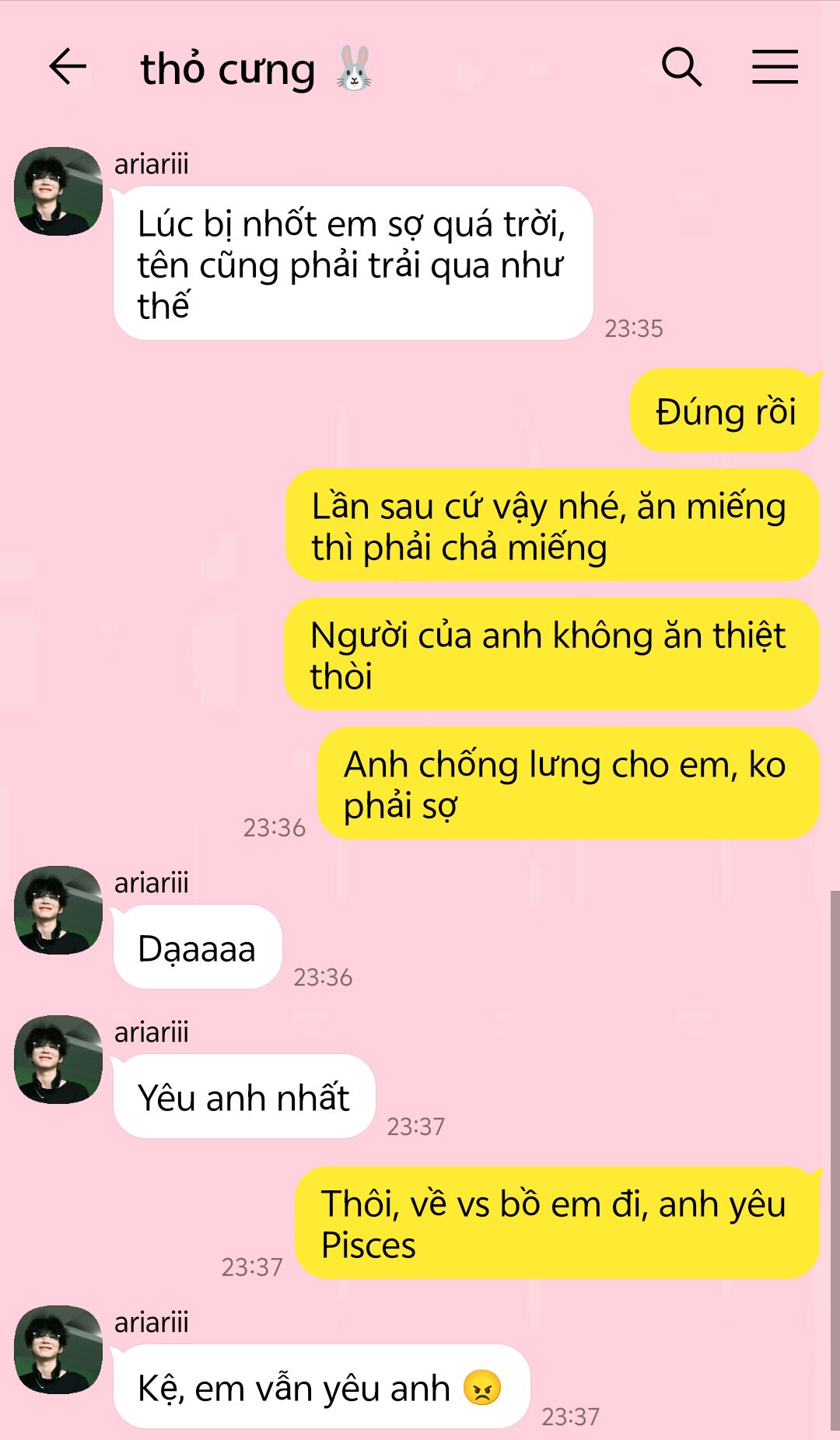This screenshot has height=1440, width=840.
Task: Open the chat hamburger menu
Action: pos(775,67)
